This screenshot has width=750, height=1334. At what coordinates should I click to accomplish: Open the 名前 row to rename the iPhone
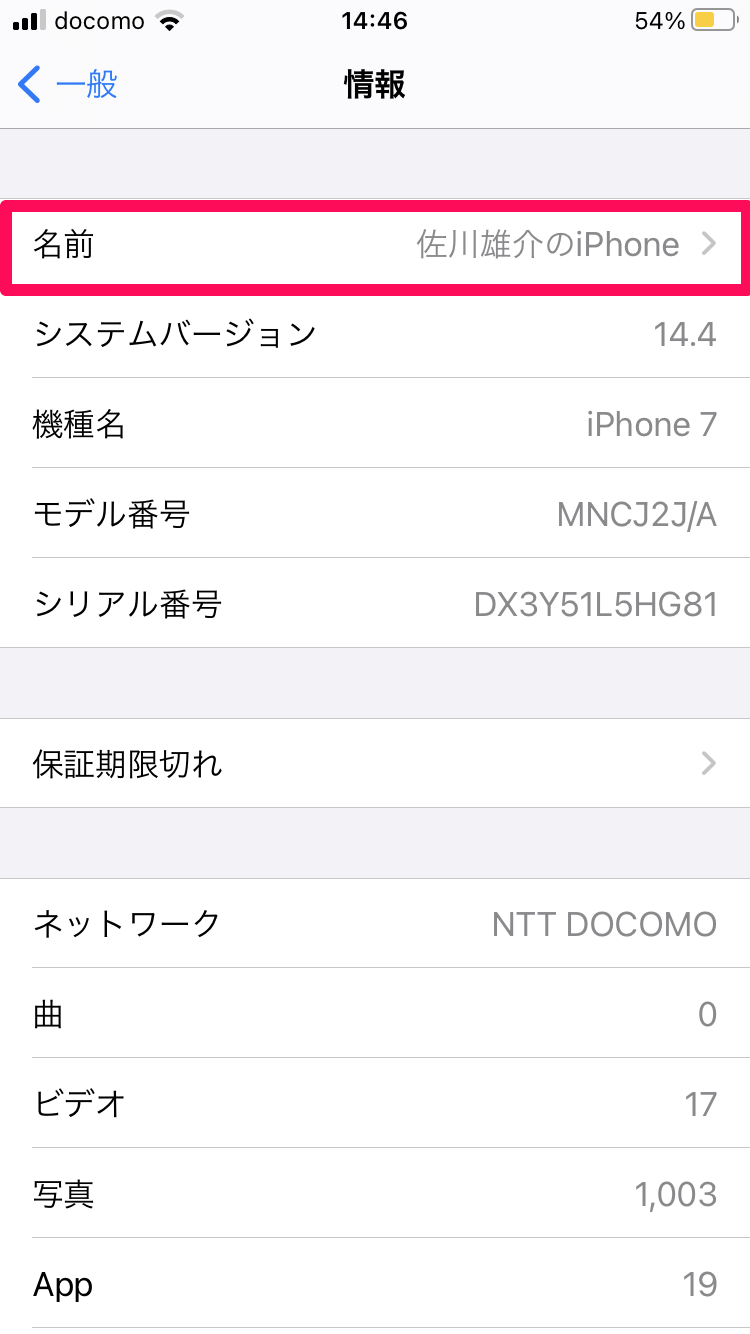click(x=375, y=245)
